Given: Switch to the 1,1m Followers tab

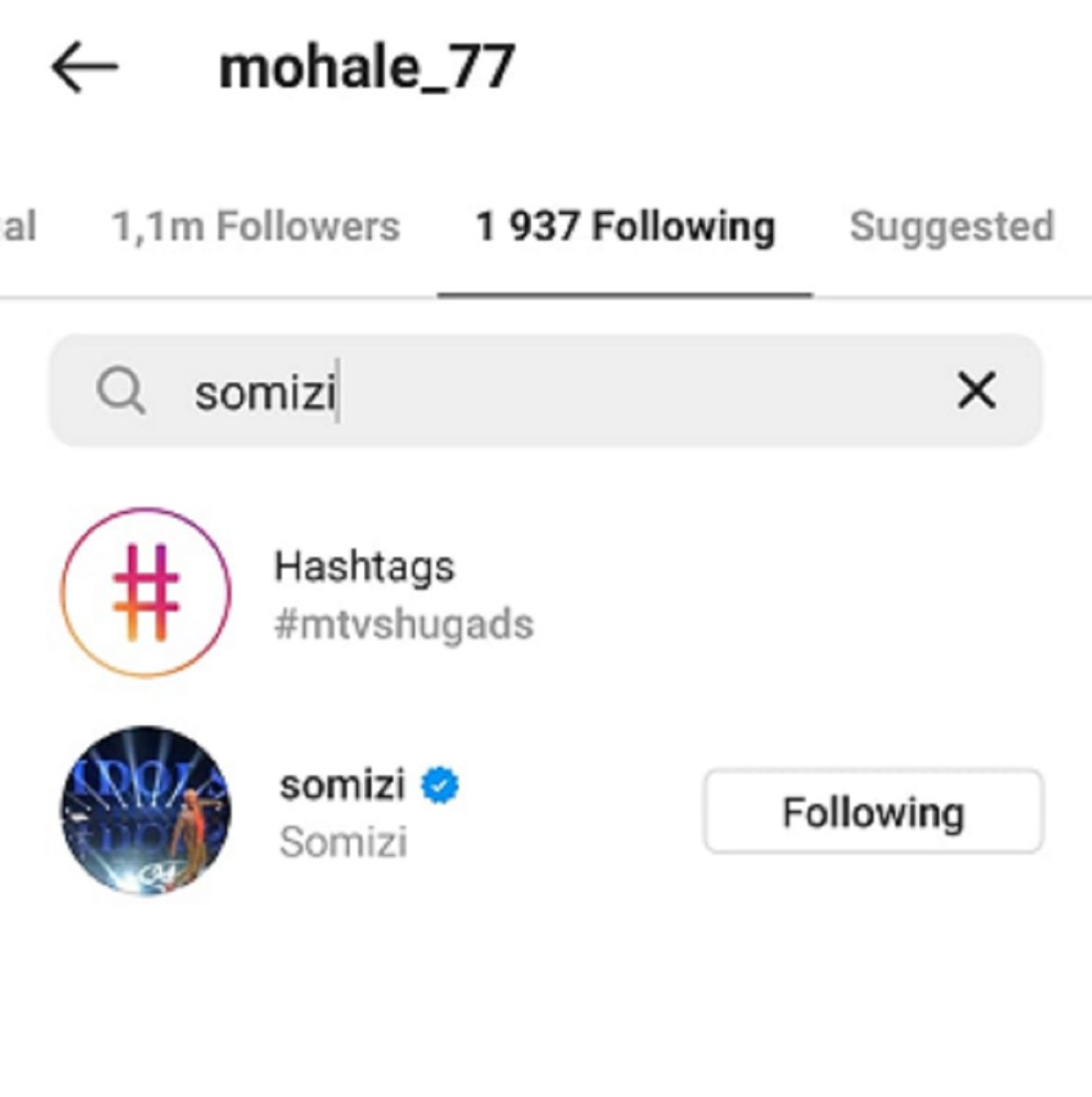Looking at the screenshot, I should click(255, 227).
